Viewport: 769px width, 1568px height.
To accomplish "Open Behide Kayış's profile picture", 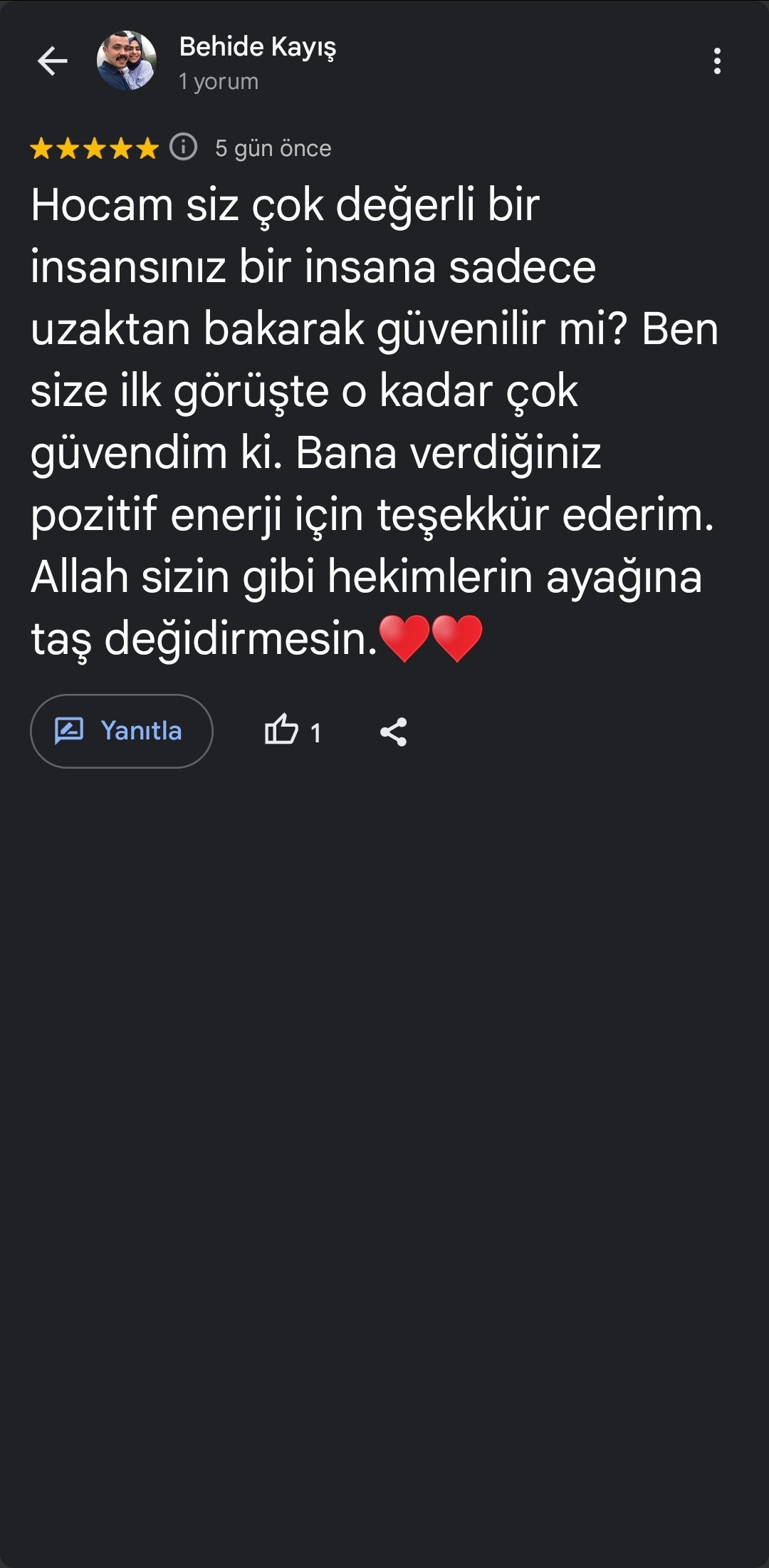I will coord(127,61).
